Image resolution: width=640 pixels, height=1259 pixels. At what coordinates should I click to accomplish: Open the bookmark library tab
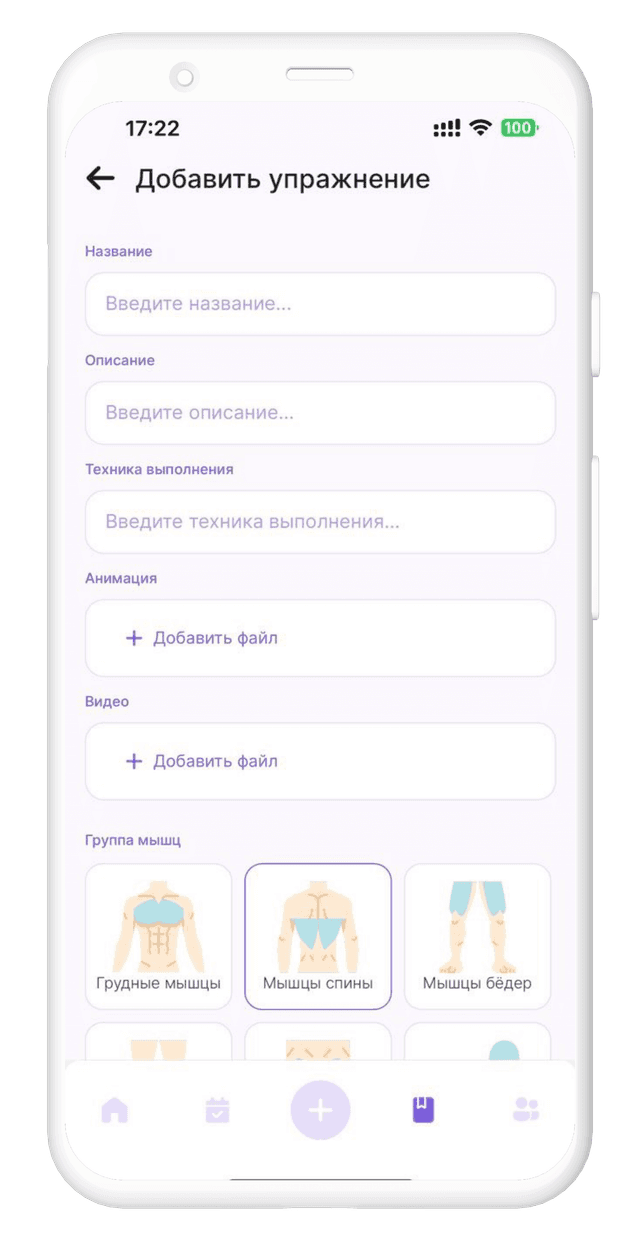(x=423, y=1110)
